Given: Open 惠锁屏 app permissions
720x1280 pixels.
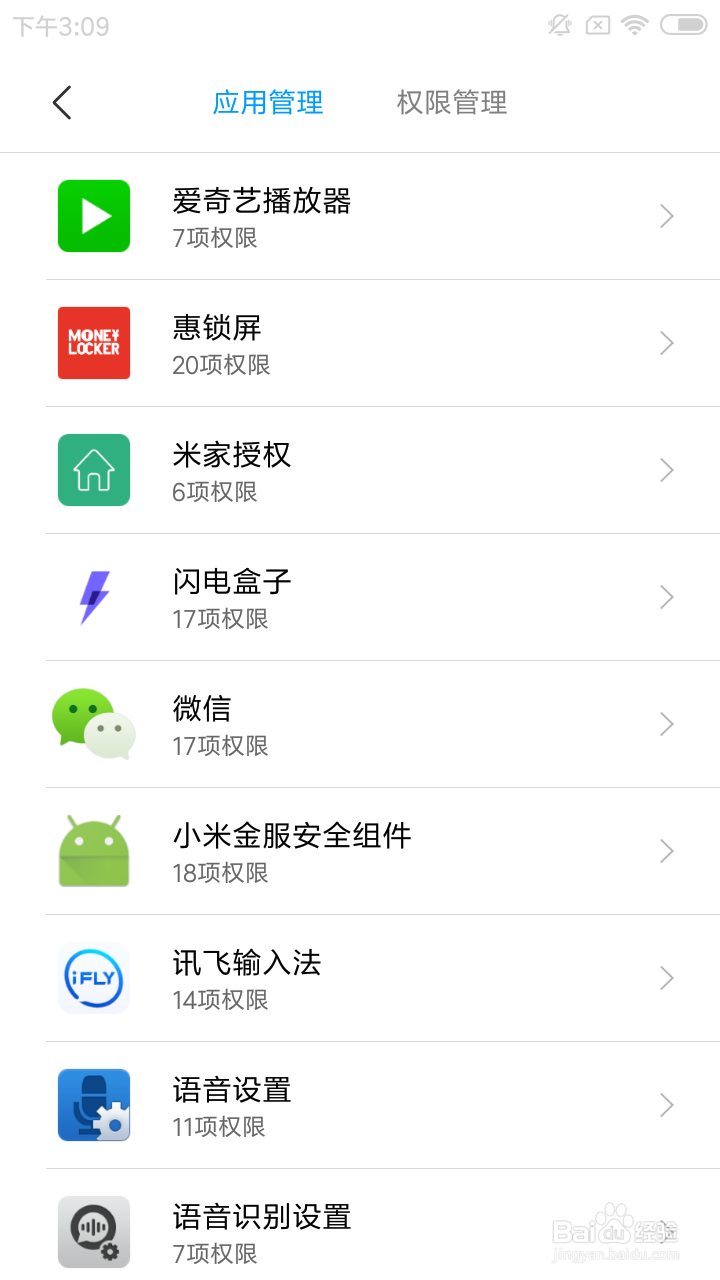Looking at the screenshot, I should [x=360, y=343].
